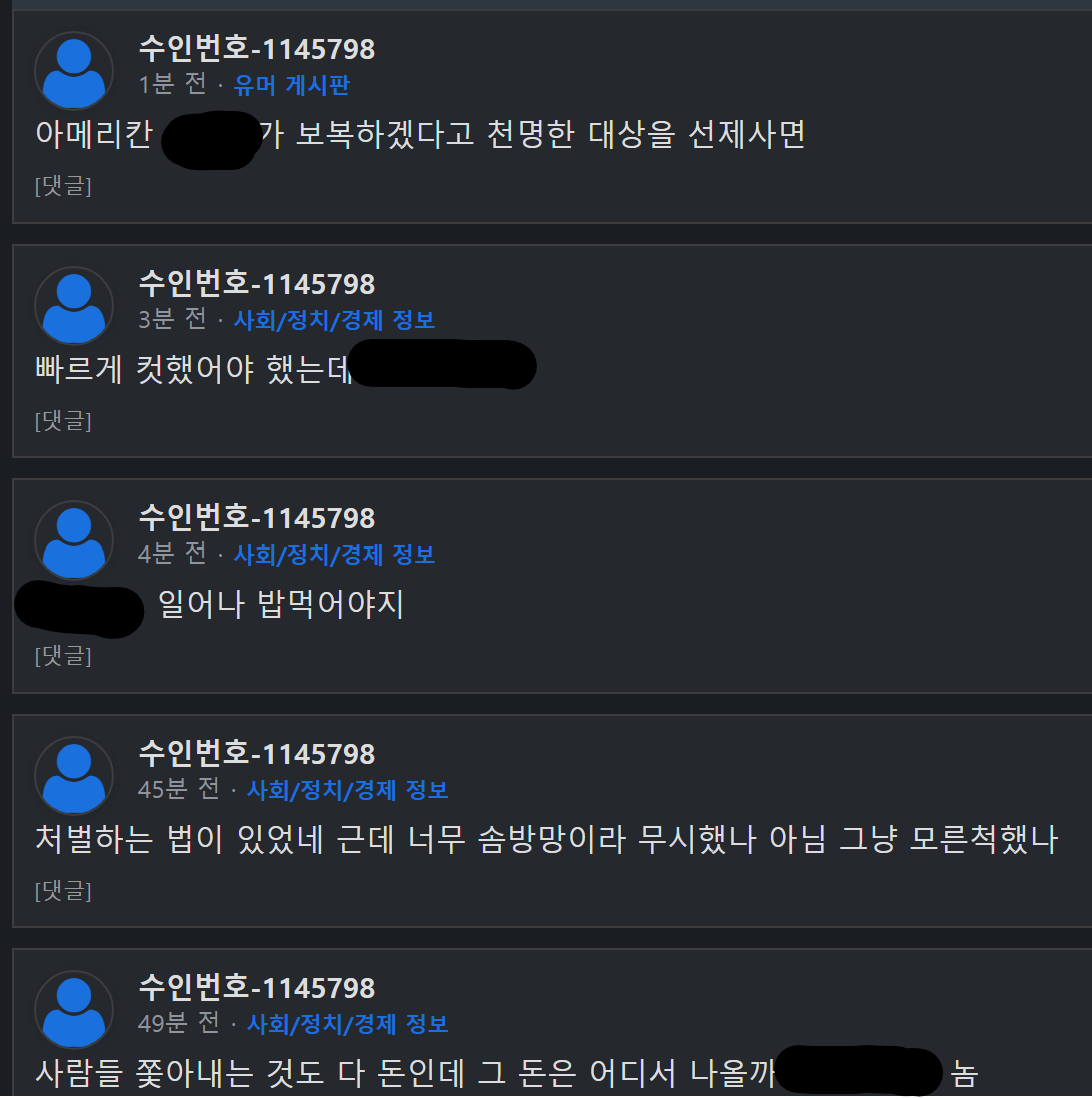The width and height of the screenshot is (1092, 1099).
Task: Open username 수인번호-1145798 on 45분 전 post
Action: point(256,753)
